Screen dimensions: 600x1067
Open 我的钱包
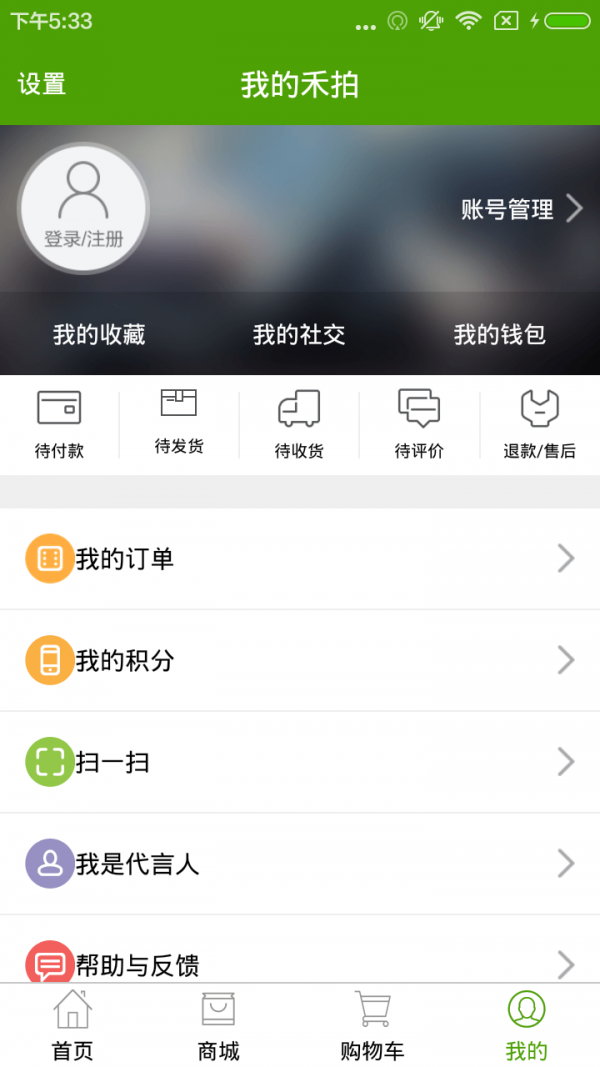click(499, 334)
